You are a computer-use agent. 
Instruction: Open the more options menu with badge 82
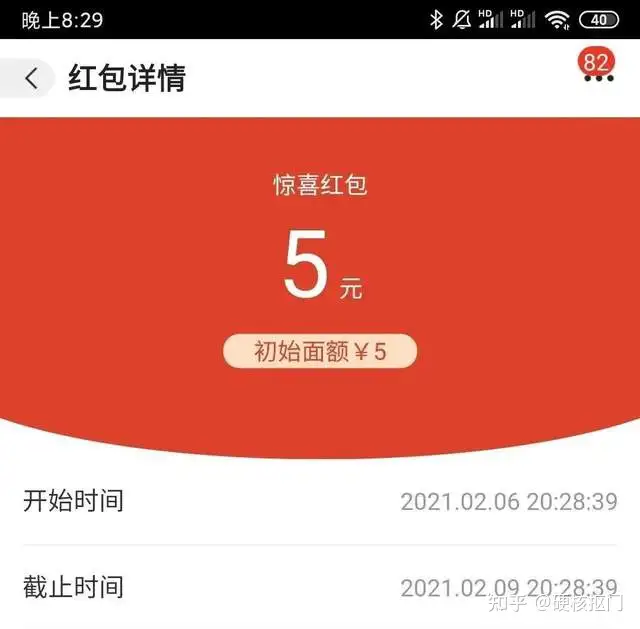597,74
